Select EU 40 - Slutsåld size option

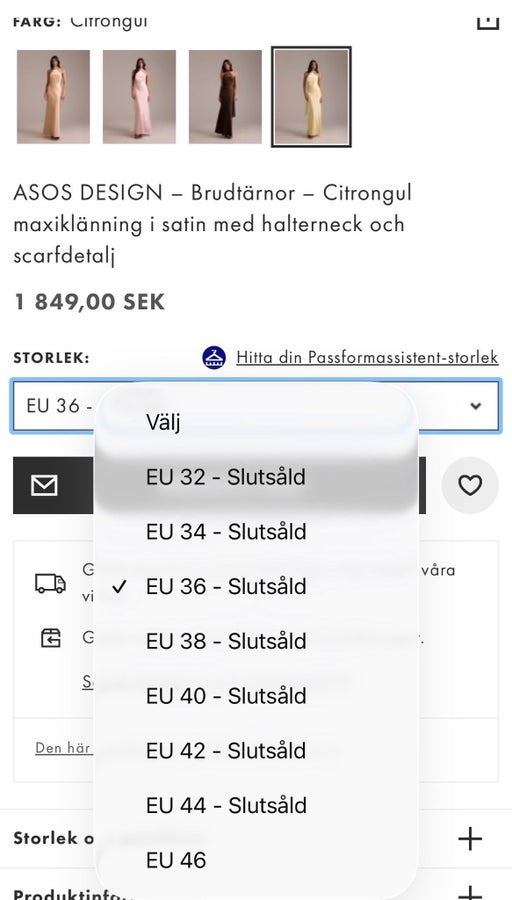click(256, 696)
